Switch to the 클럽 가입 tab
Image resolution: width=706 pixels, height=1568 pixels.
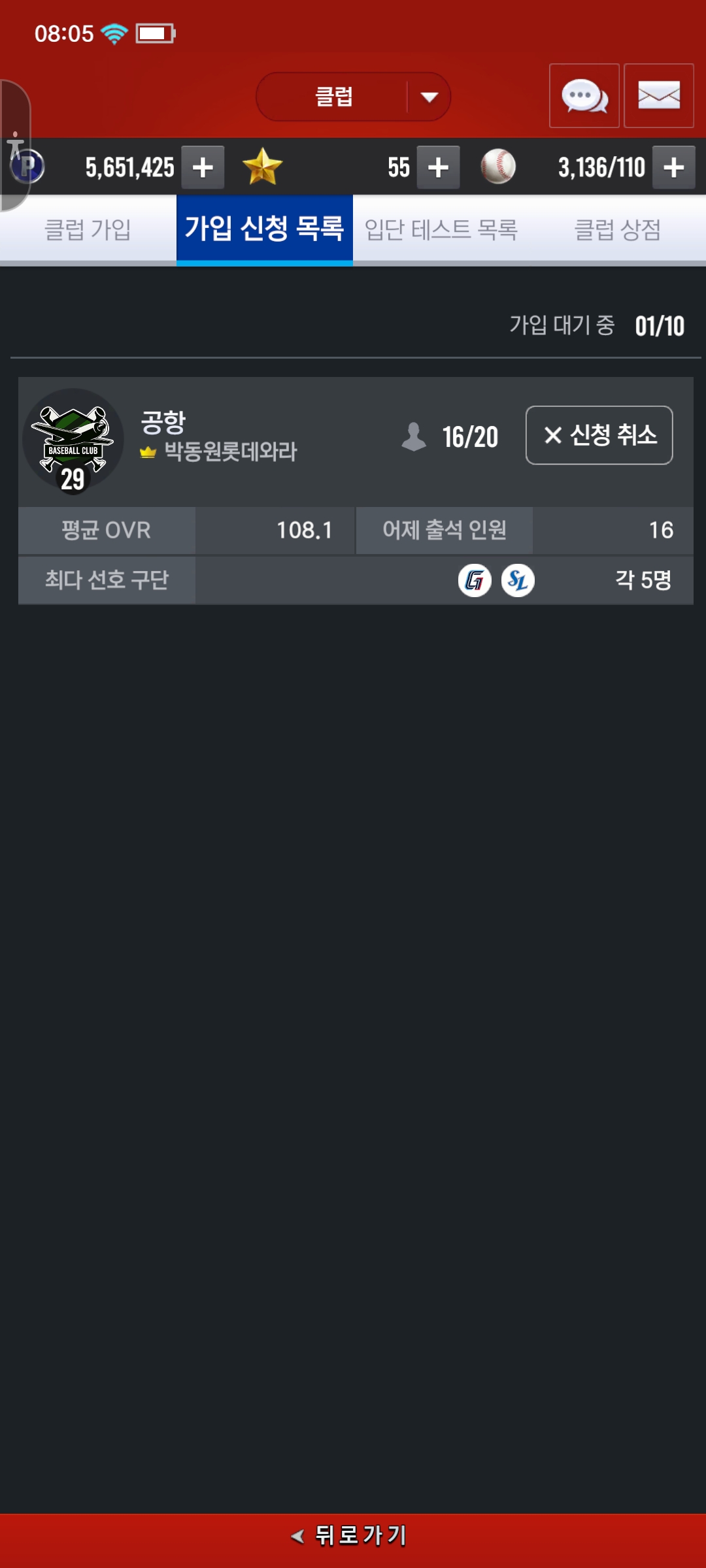point(88,230)
